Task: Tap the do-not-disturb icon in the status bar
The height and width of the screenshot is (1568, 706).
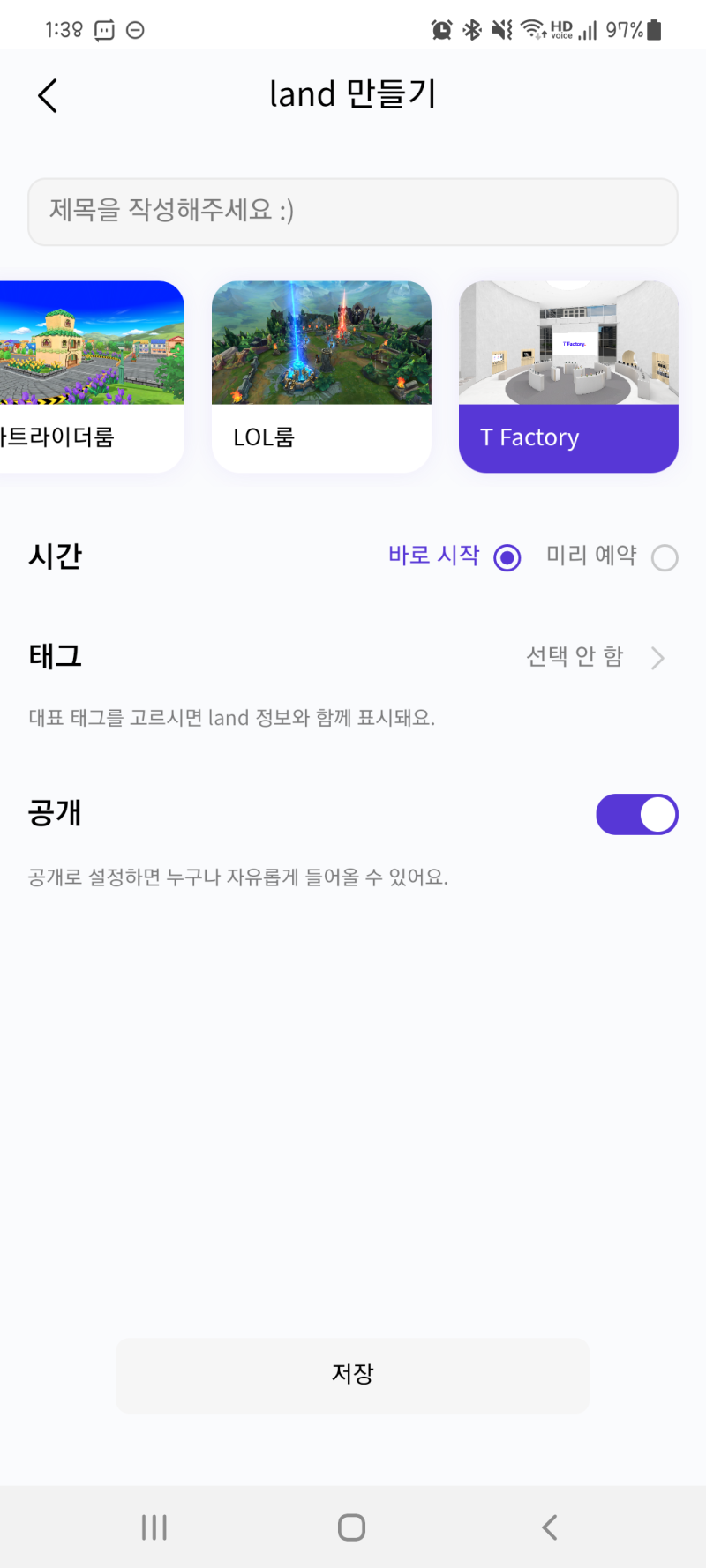Action: (x=135, y=29)
